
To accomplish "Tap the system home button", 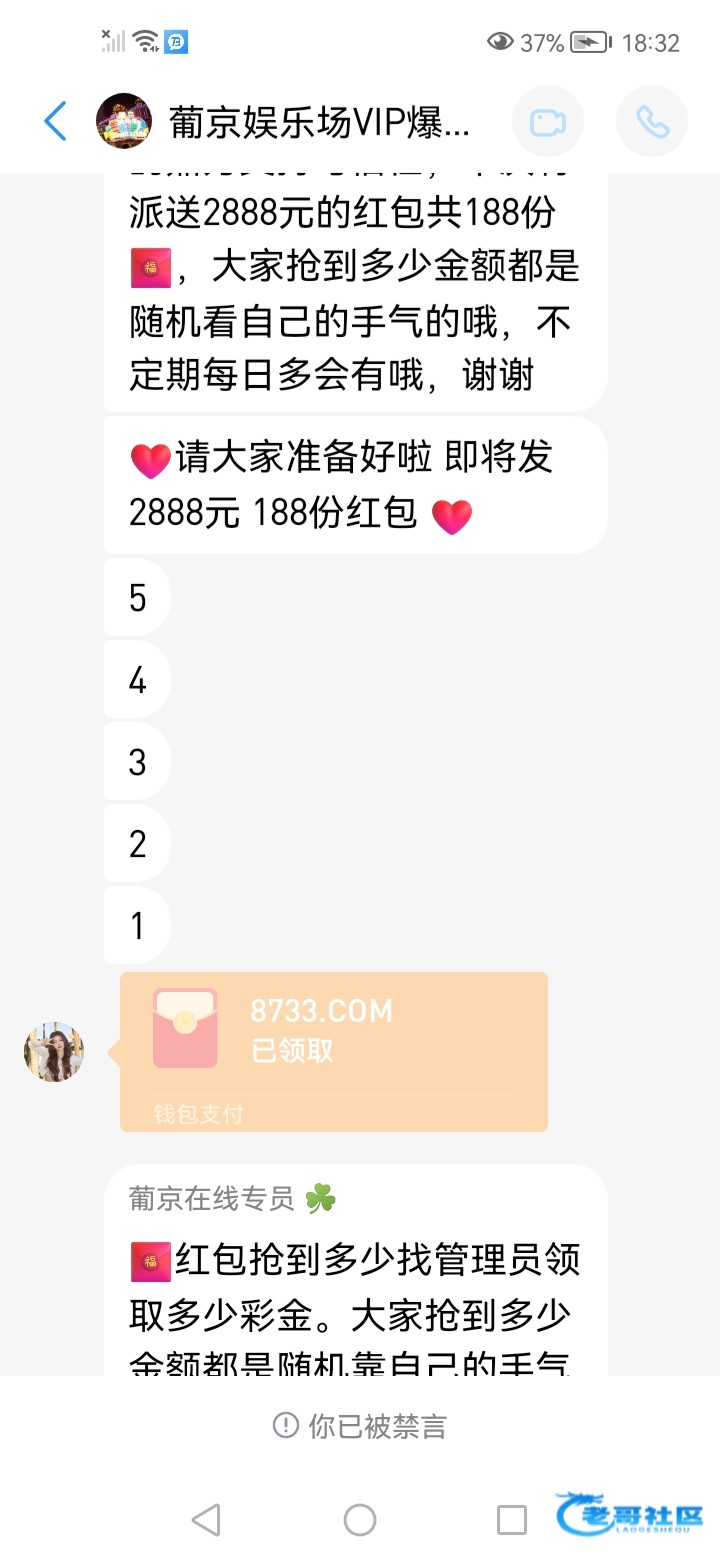I will (360, 1520).
